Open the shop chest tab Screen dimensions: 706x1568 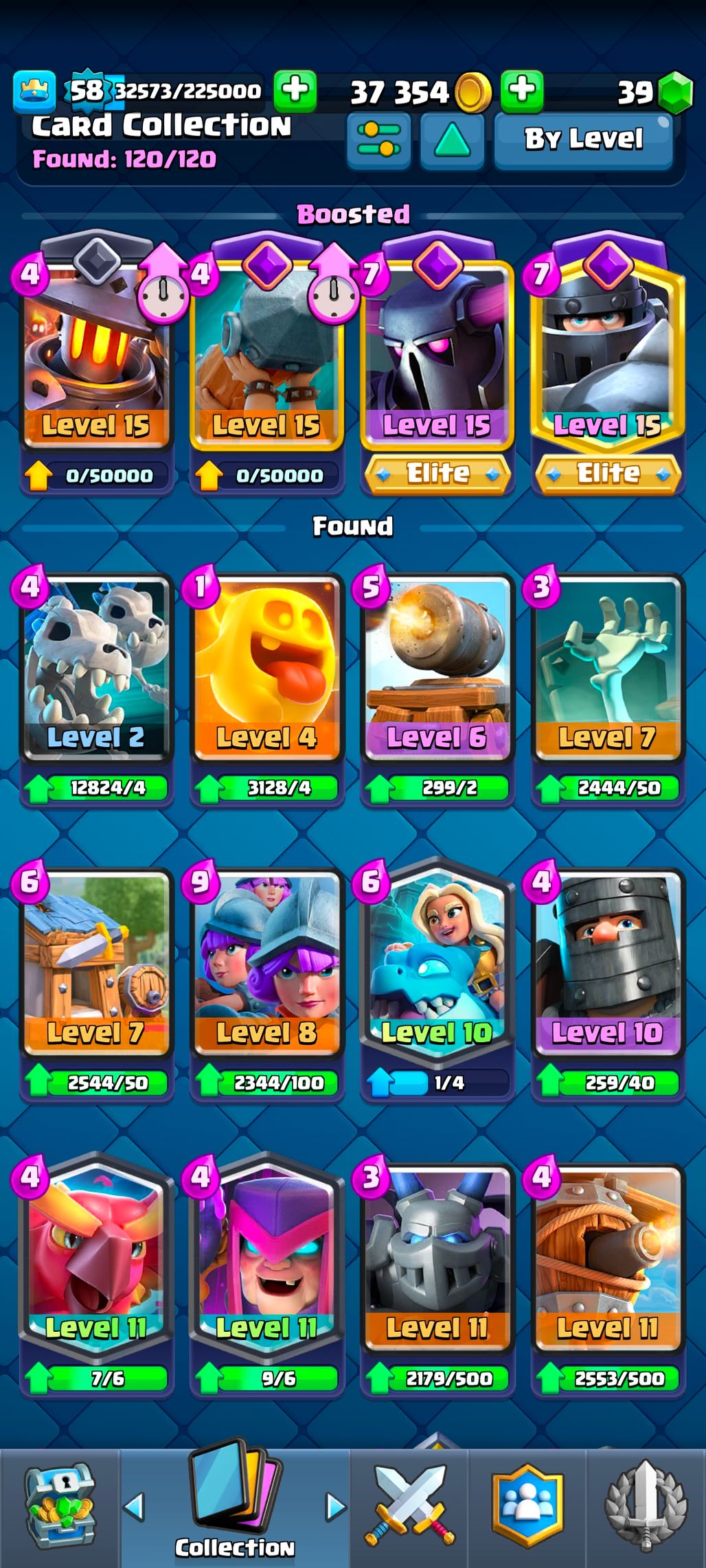coord(60,1508)
